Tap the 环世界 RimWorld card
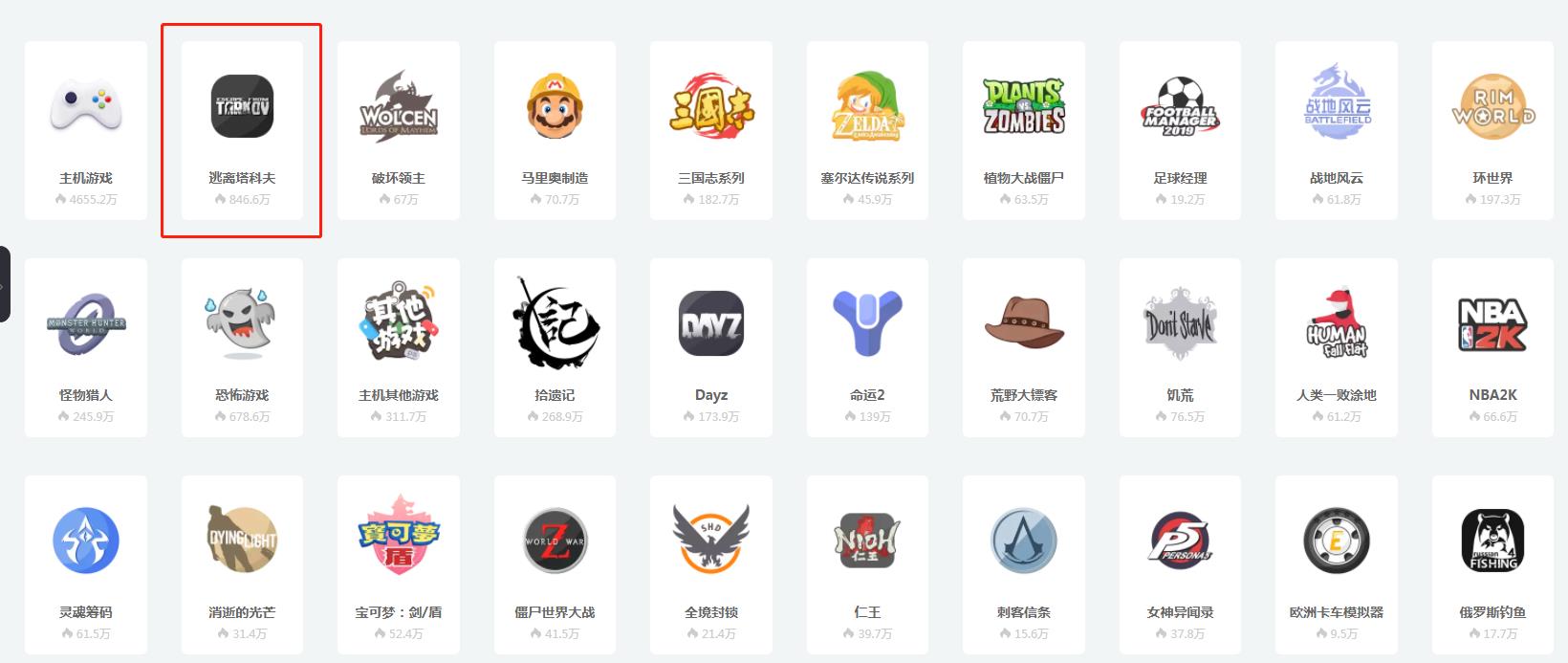This screenshot has width=1568, height=663. 1492,130
